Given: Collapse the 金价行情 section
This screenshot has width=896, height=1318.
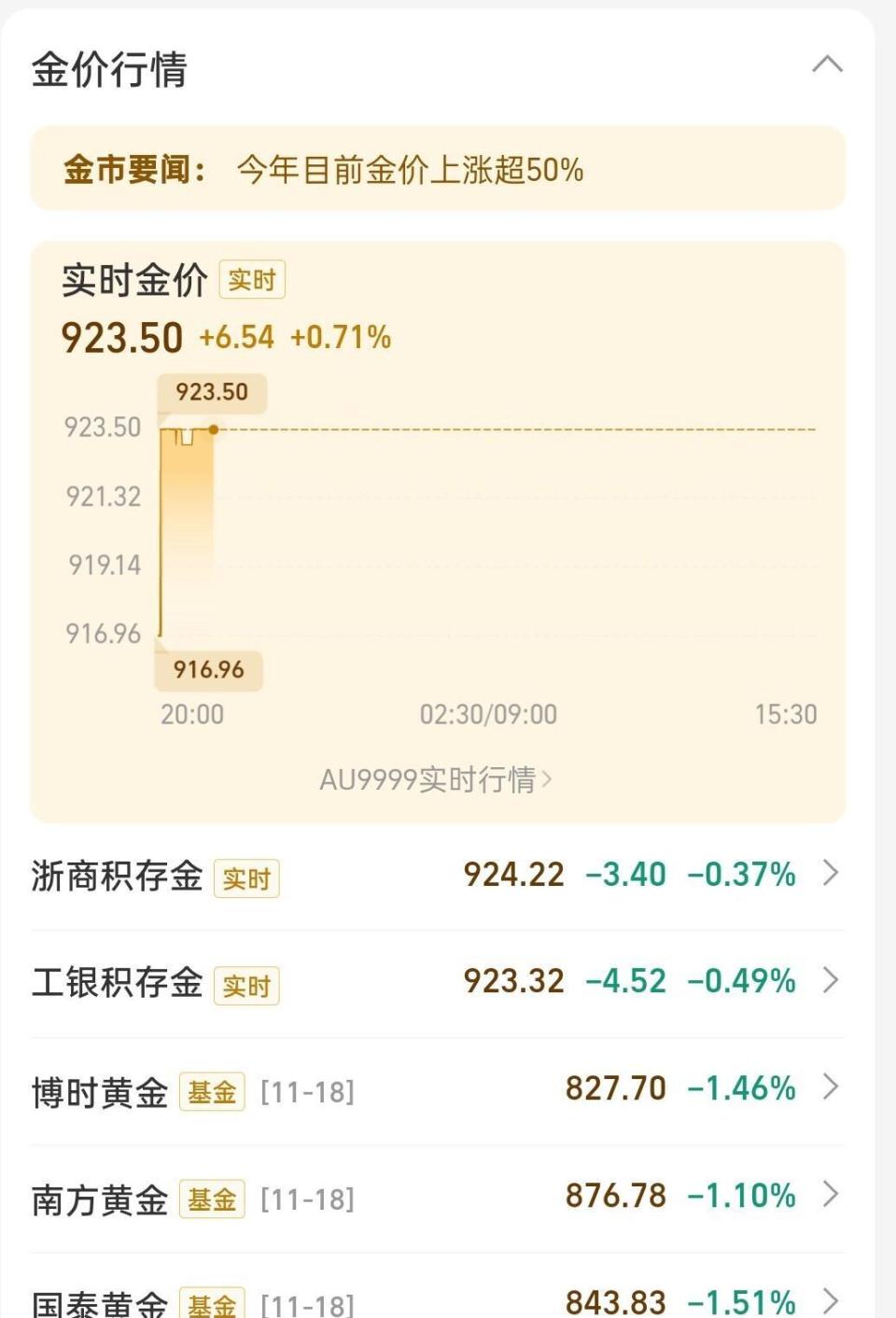Looking at the screenshot, I should [825, 65].
